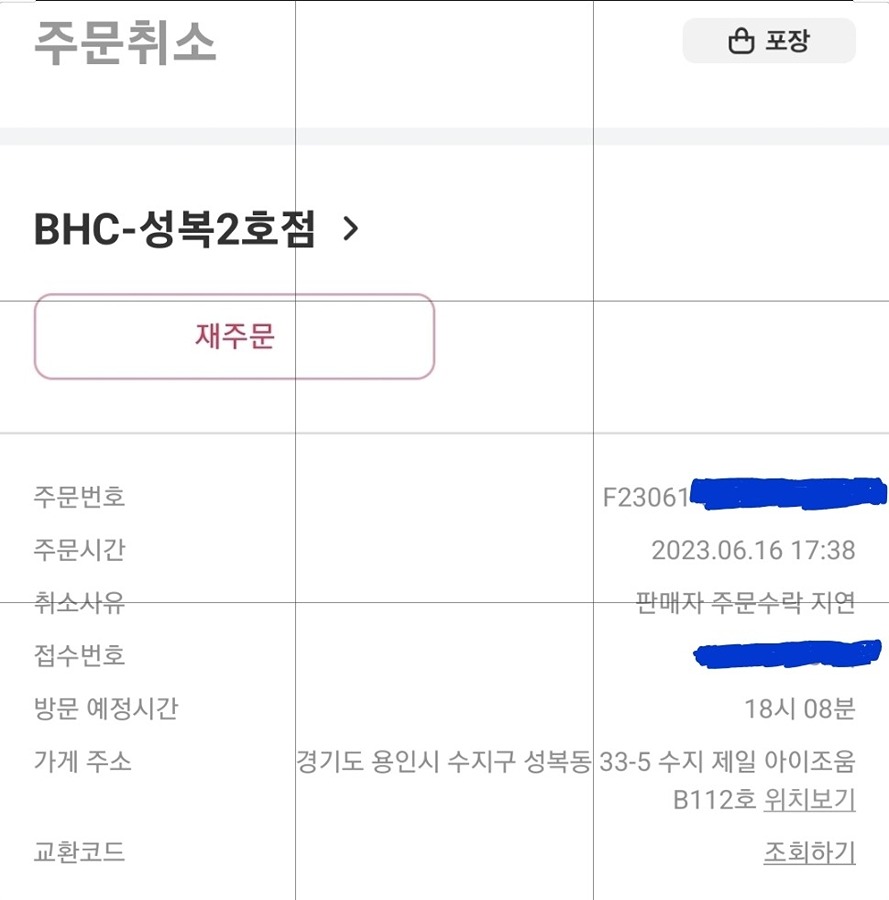View the store location via 위치보기
889x900 pixels.
[x=809, y=800]
